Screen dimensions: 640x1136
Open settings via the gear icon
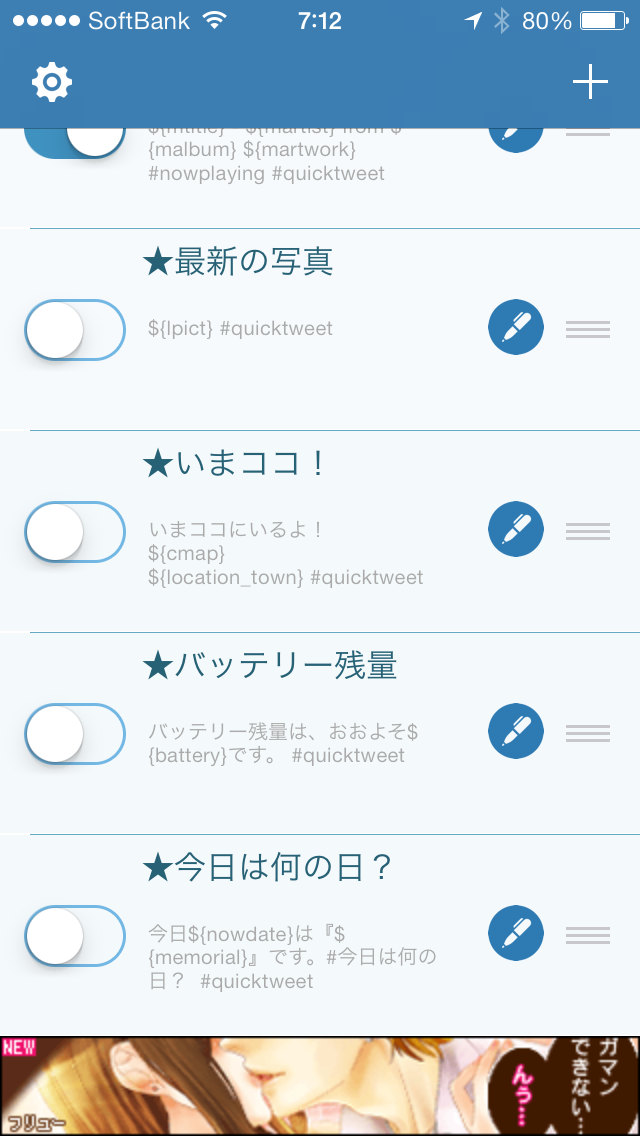(51, 82)
